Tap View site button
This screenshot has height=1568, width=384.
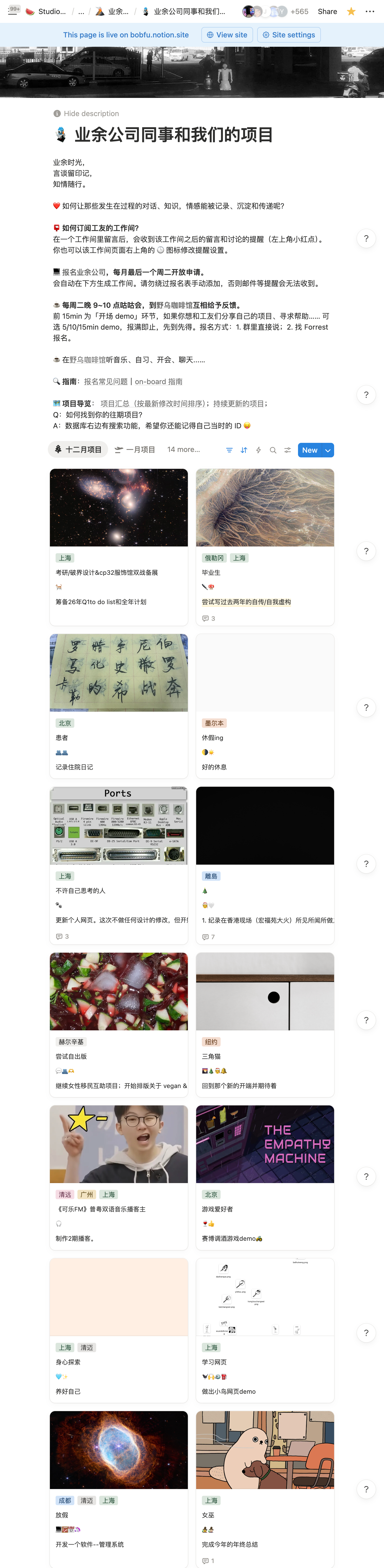227,35
